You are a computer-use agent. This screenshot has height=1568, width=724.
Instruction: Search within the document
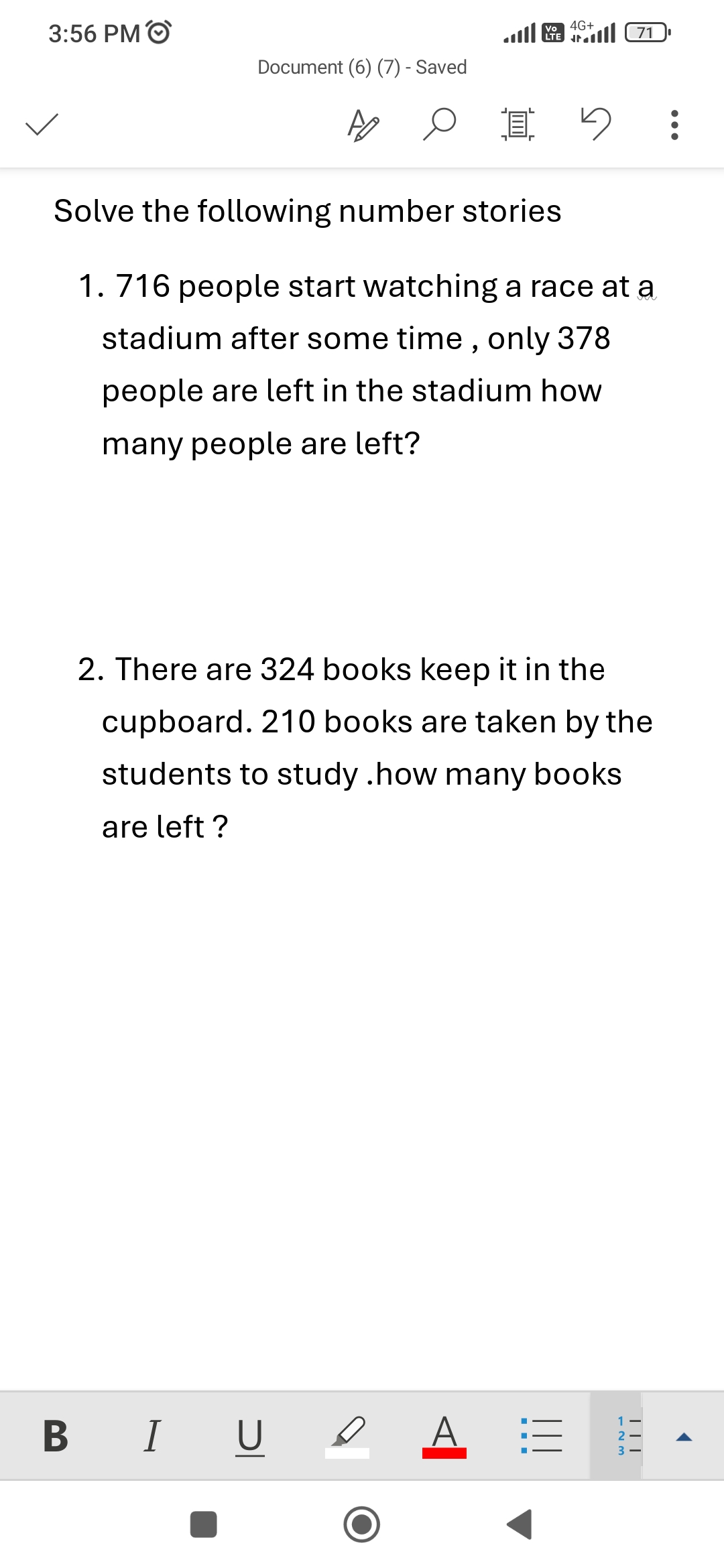pyautogui.click(x=440, y=124)
